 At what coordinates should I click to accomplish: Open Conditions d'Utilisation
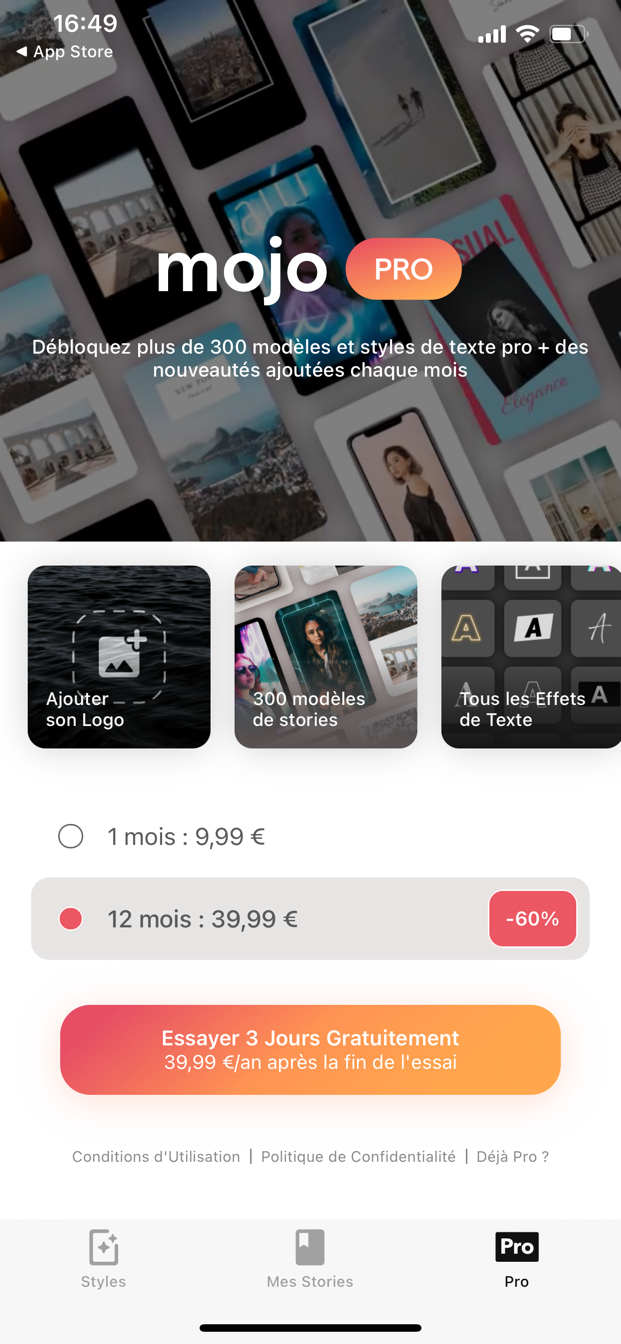156,1156
